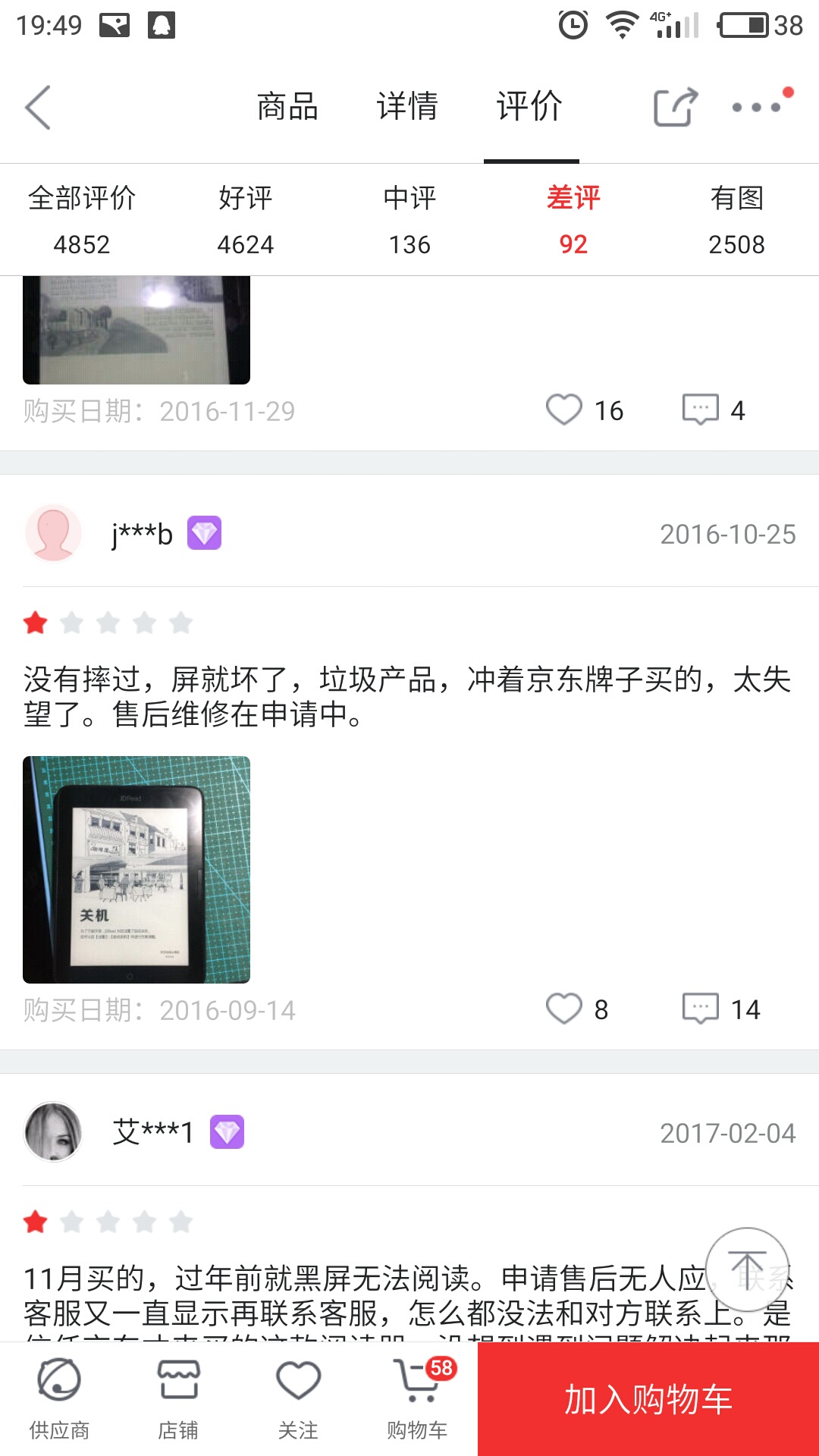Screen dimensions: 819x1456
Task: Like the review purchased on 2016-11-29
Action: (565, 410)
